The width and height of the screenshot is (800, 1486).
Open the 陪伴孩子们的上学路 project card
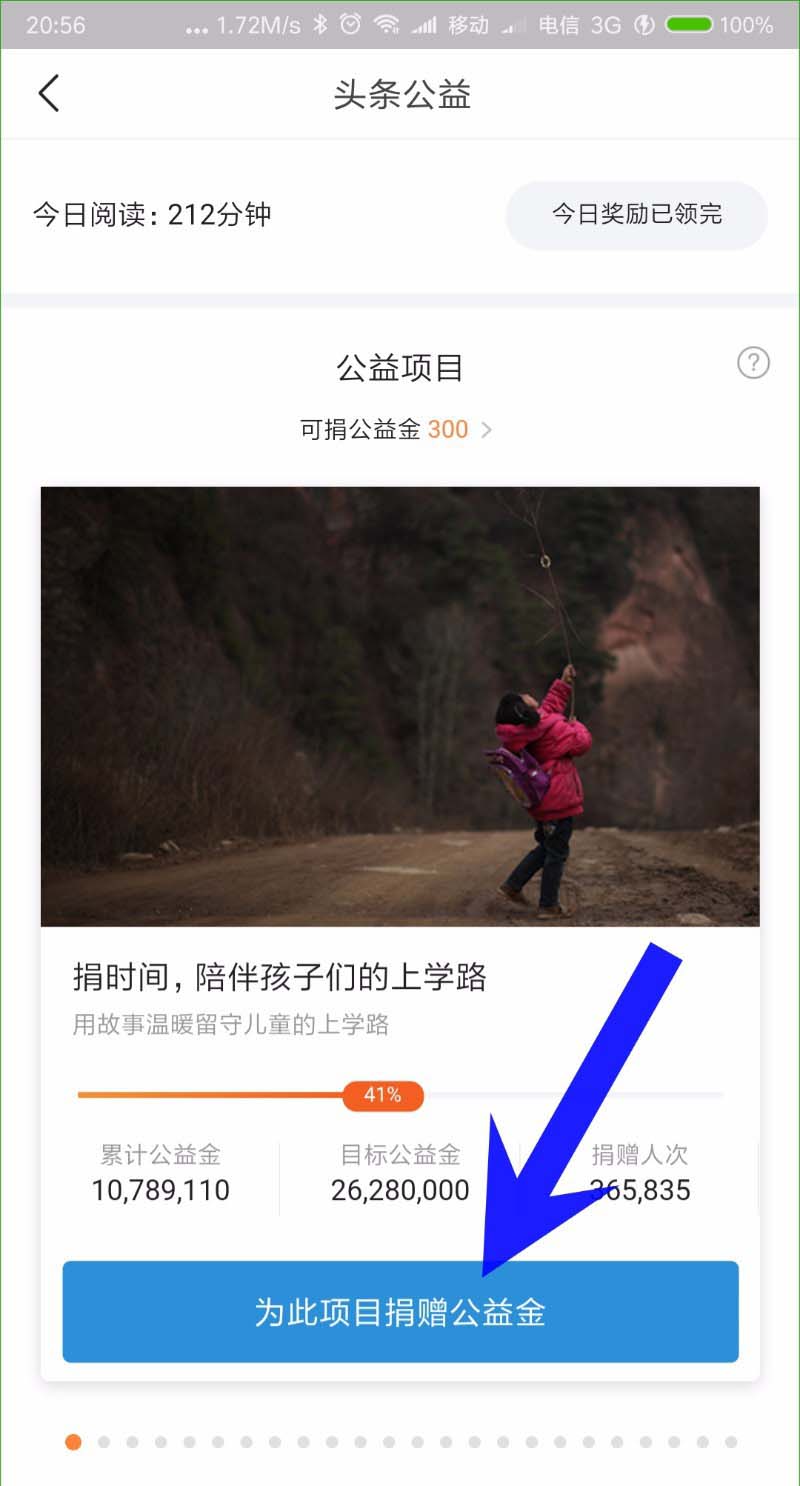[400, 706]
